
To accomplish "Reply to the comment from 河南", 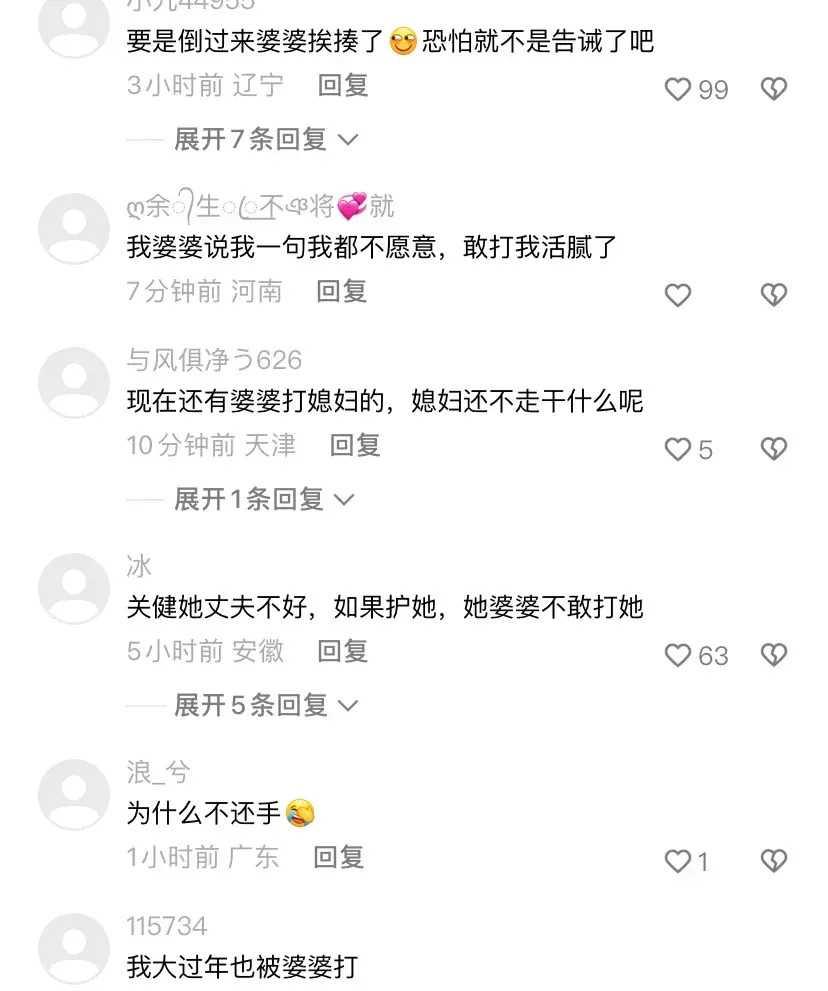I will pyautogui.click(x=342, y=291).
